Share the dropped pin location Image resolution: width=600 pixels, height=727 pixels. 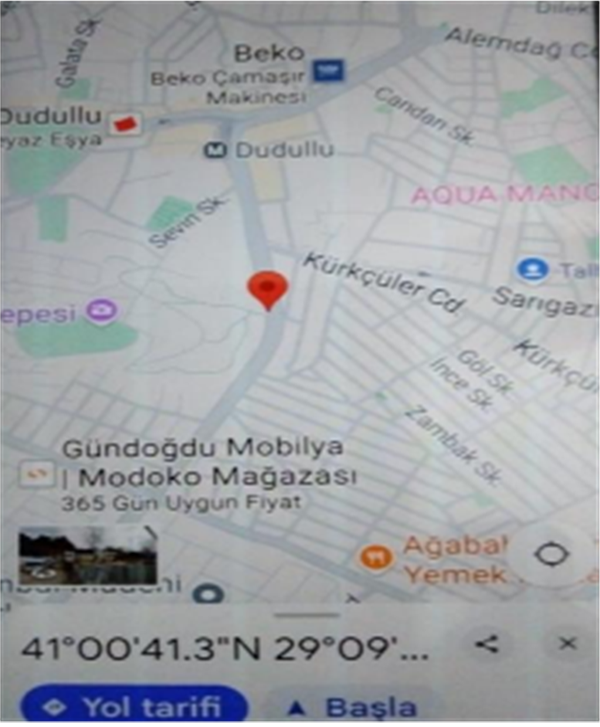487,644
